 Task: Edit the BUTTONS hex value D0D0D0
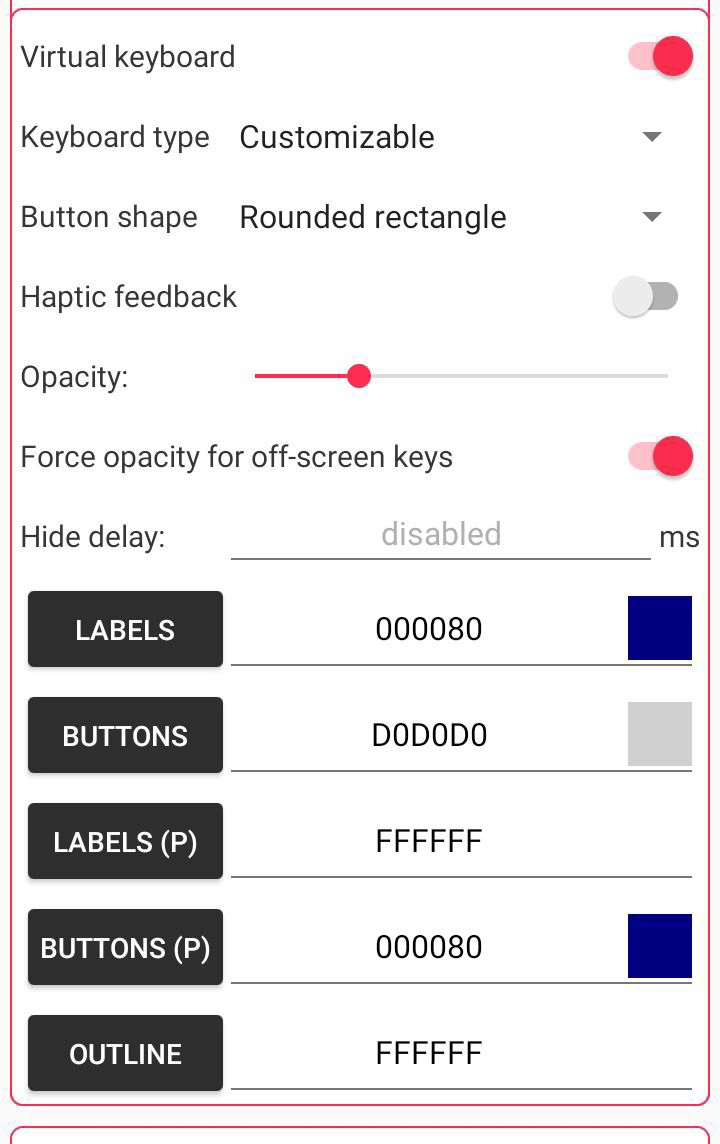click(x=428, y=735)
